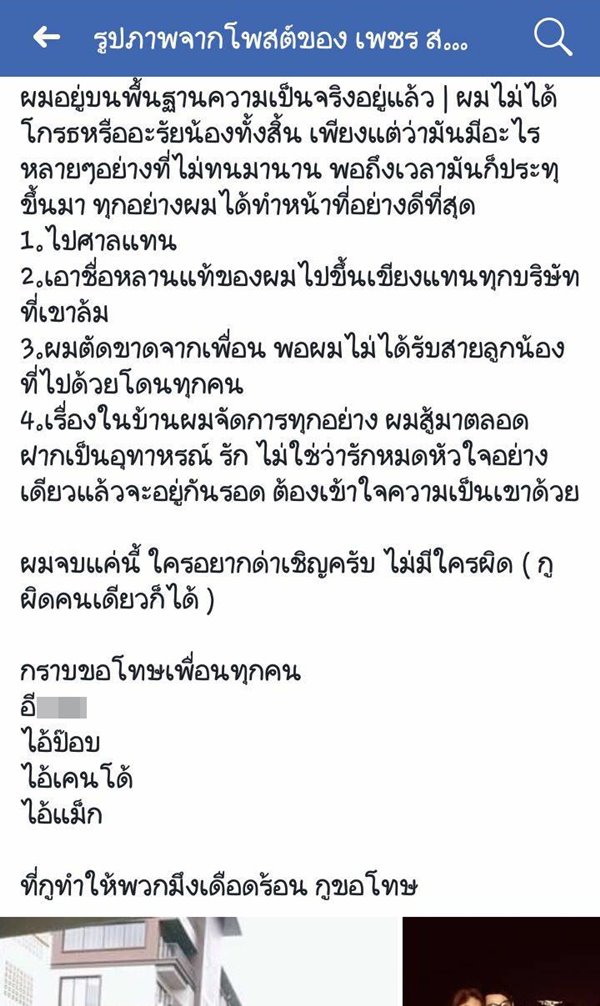
Task: Open the search magnifier icon
Action: [x=553, y=37]
